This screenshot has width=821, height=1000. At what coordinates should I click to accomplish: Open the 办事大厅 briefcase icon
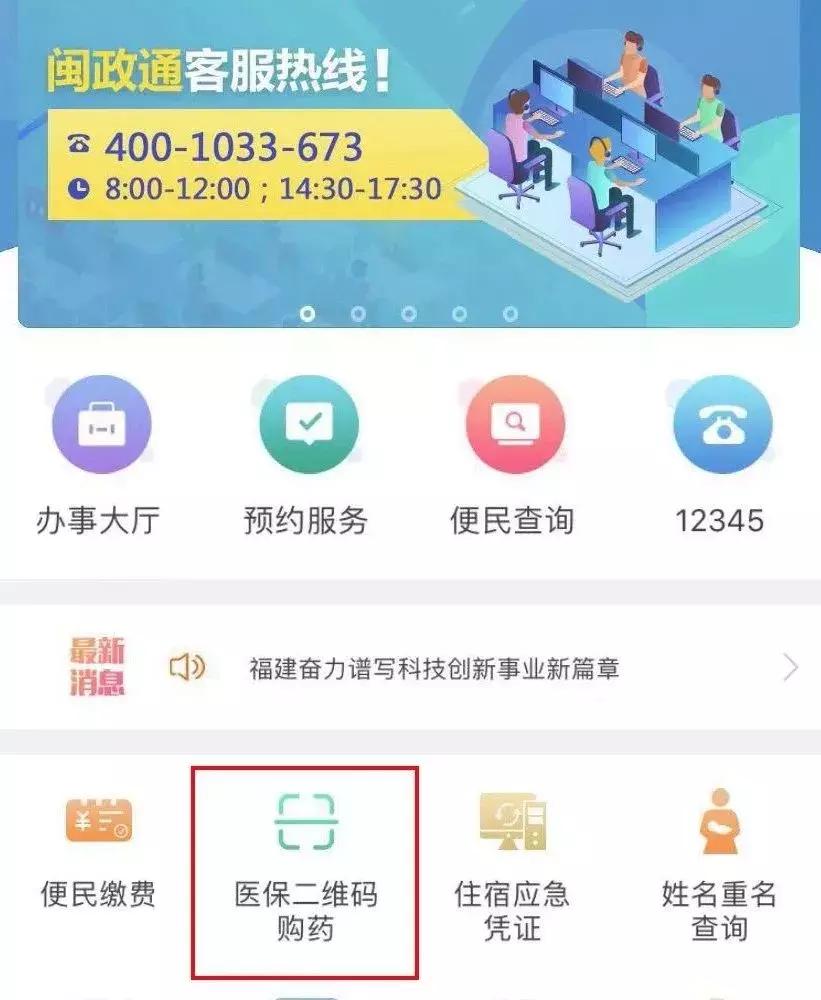tap(103, 423)
